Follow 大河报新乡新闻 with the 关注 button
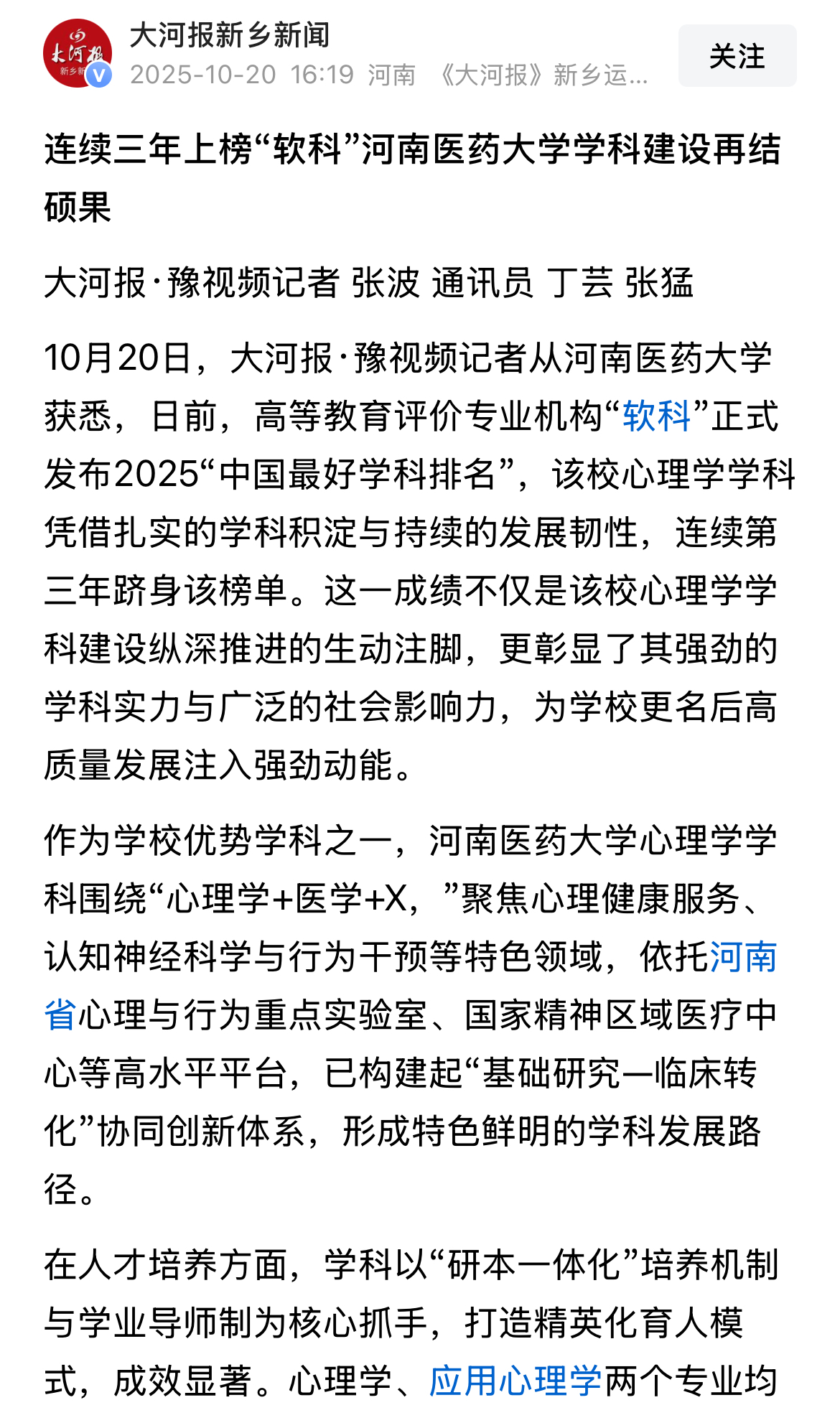The width and height of the screenshot is (840, 1423). (x=737, y=56)
